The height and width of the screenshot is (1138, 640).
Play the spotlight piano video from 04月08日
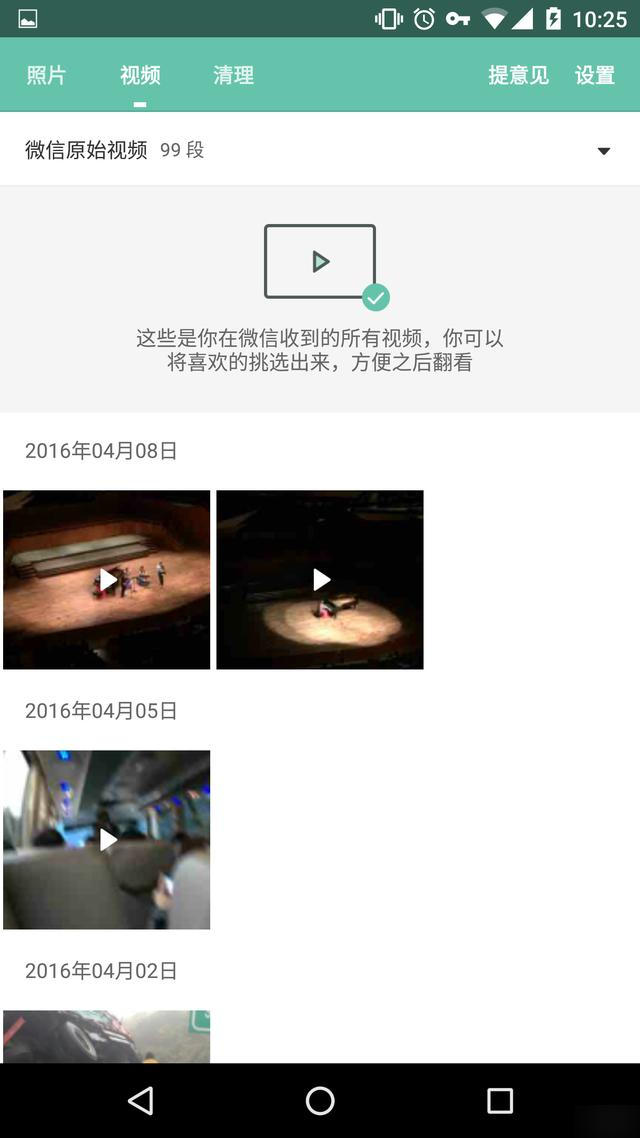(320, 579)
